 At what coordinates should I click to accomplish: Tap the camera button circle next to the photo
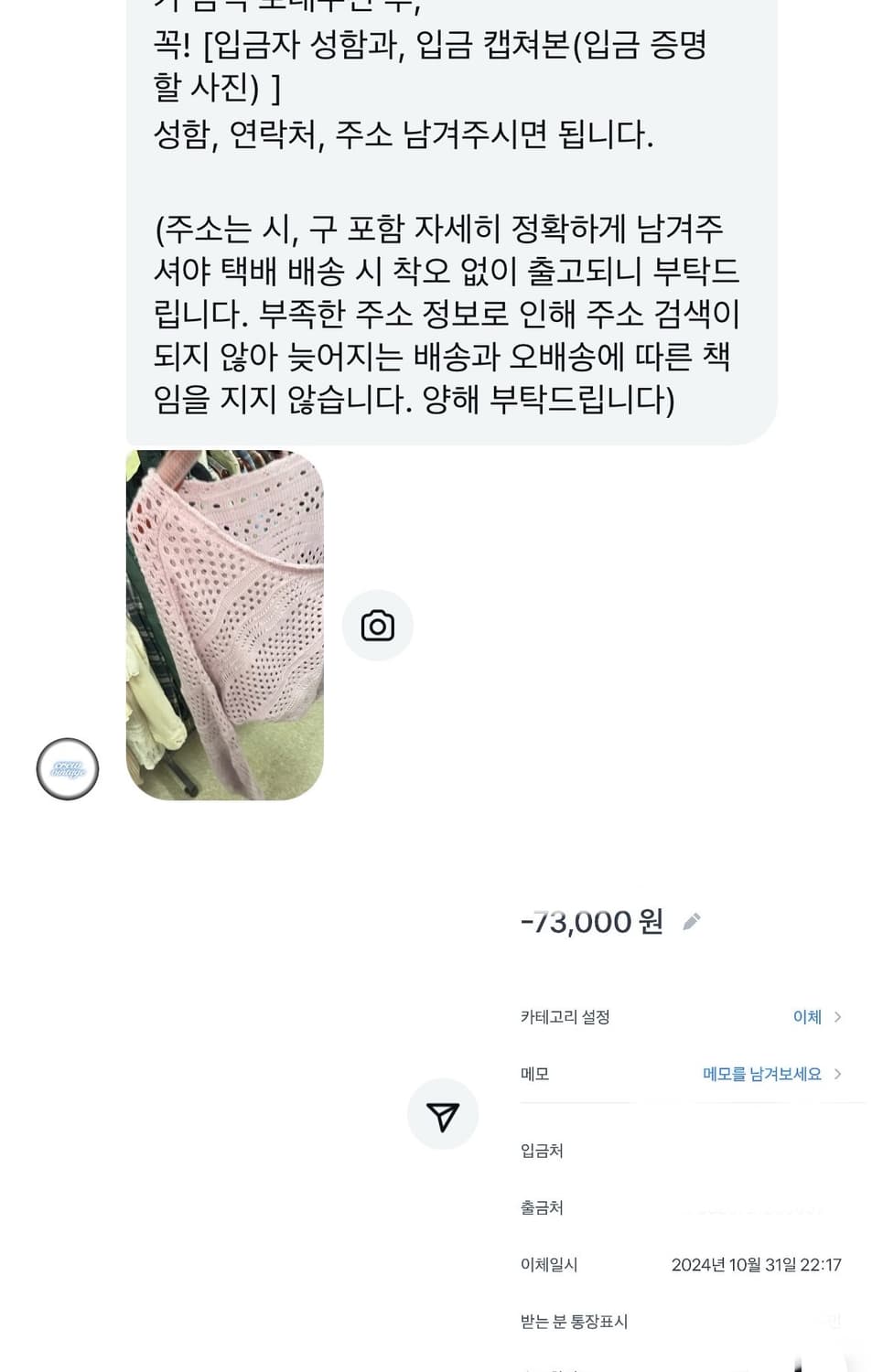click(x=378, y=625)
